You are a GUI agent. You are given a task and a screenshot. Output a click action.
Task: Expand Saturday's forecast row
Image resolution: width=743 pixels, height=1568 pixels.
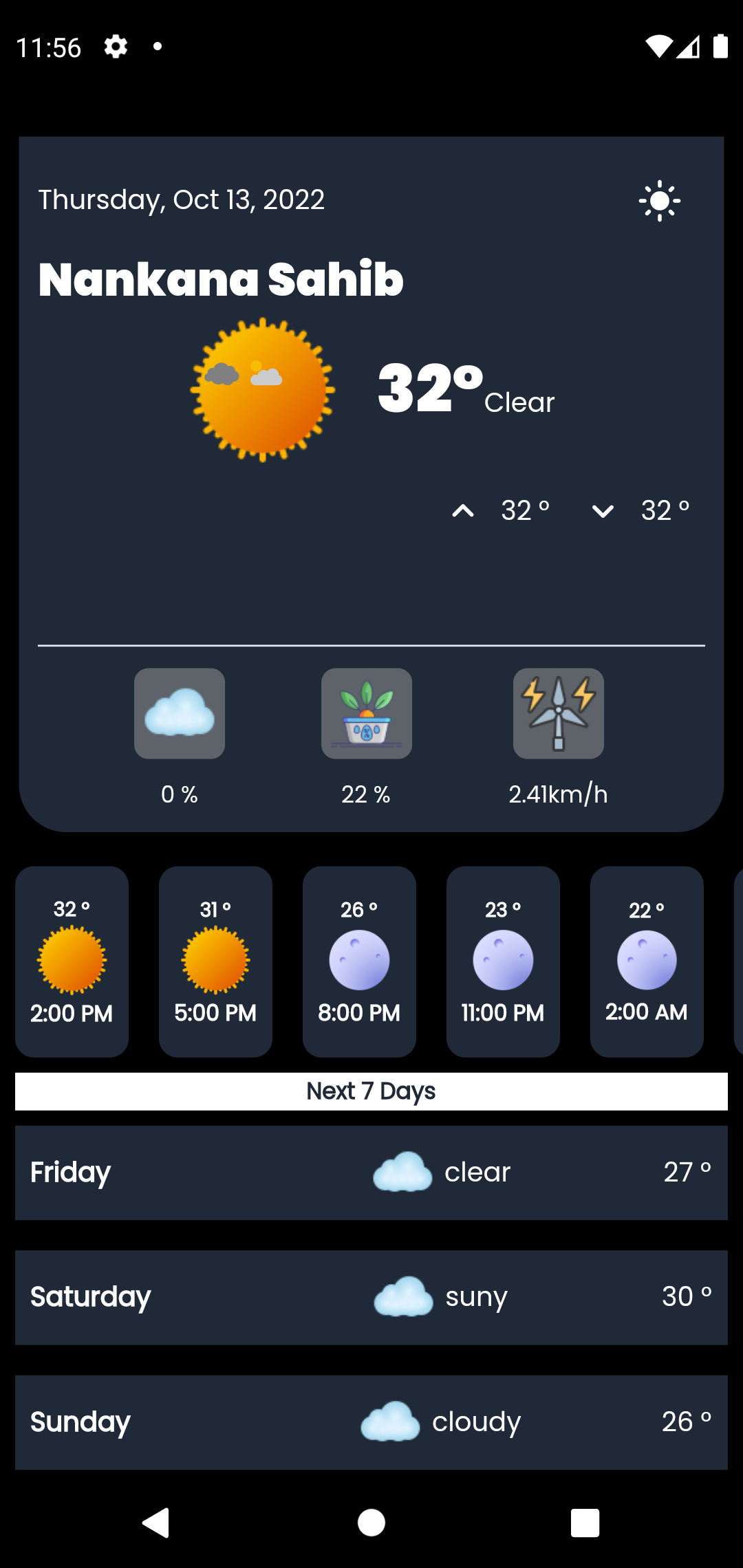(x=371, y=1297)
